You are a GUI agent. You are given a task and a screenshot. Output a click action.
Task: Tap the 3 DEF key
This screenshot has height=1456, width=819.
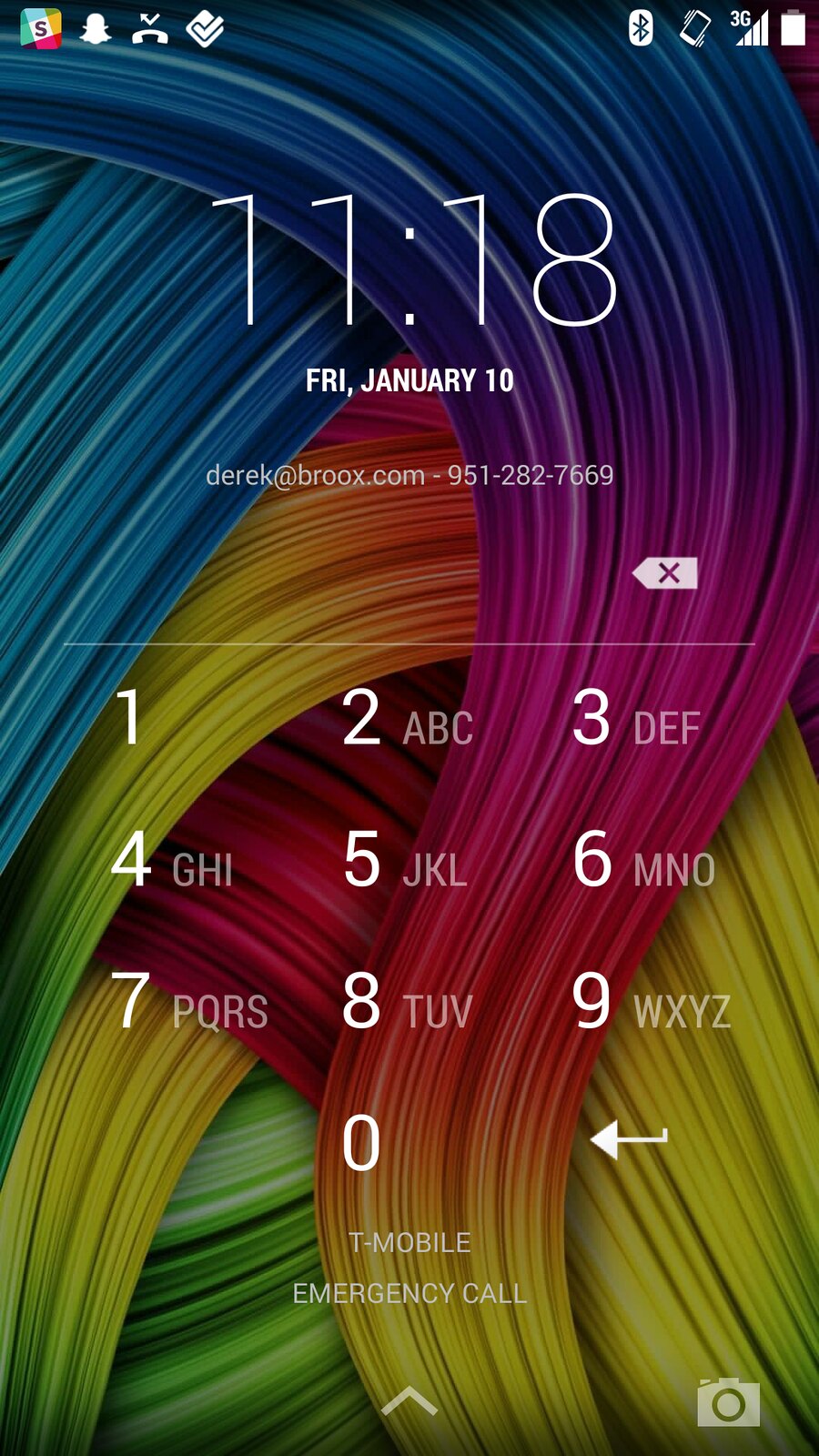tap(637, 721)
